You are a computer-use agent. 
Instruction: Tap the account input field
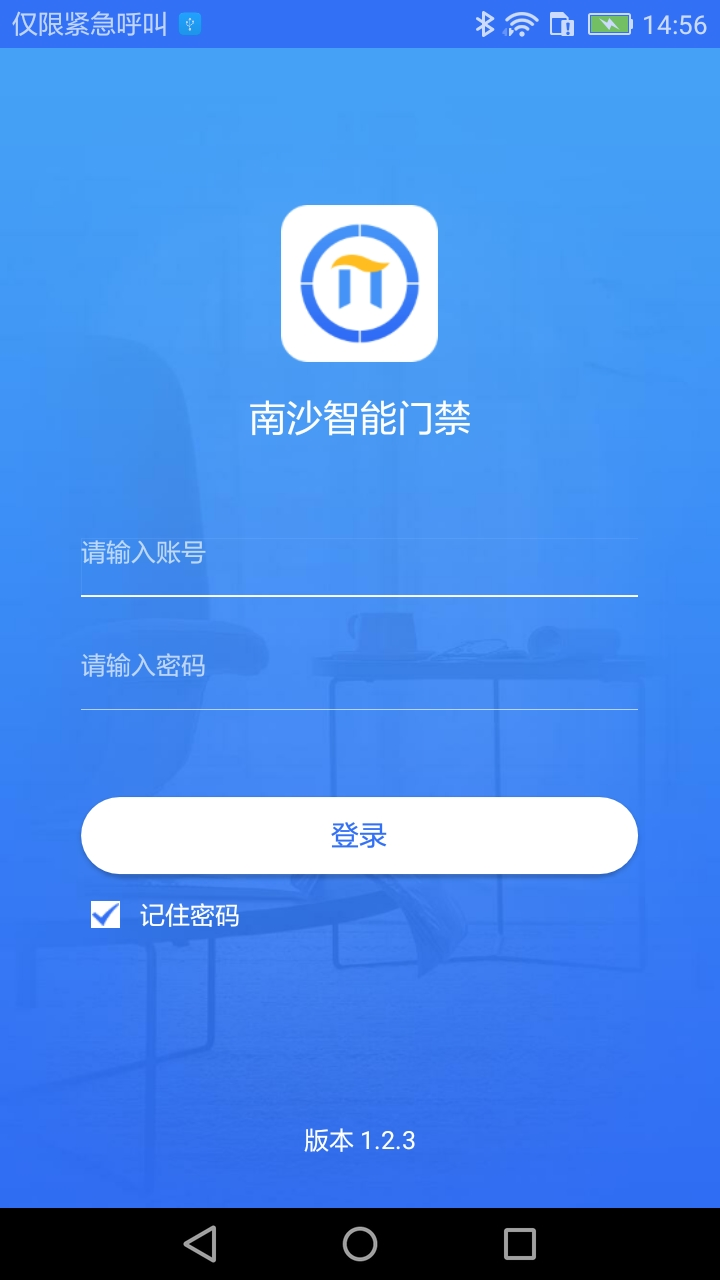tap(359, 554)
